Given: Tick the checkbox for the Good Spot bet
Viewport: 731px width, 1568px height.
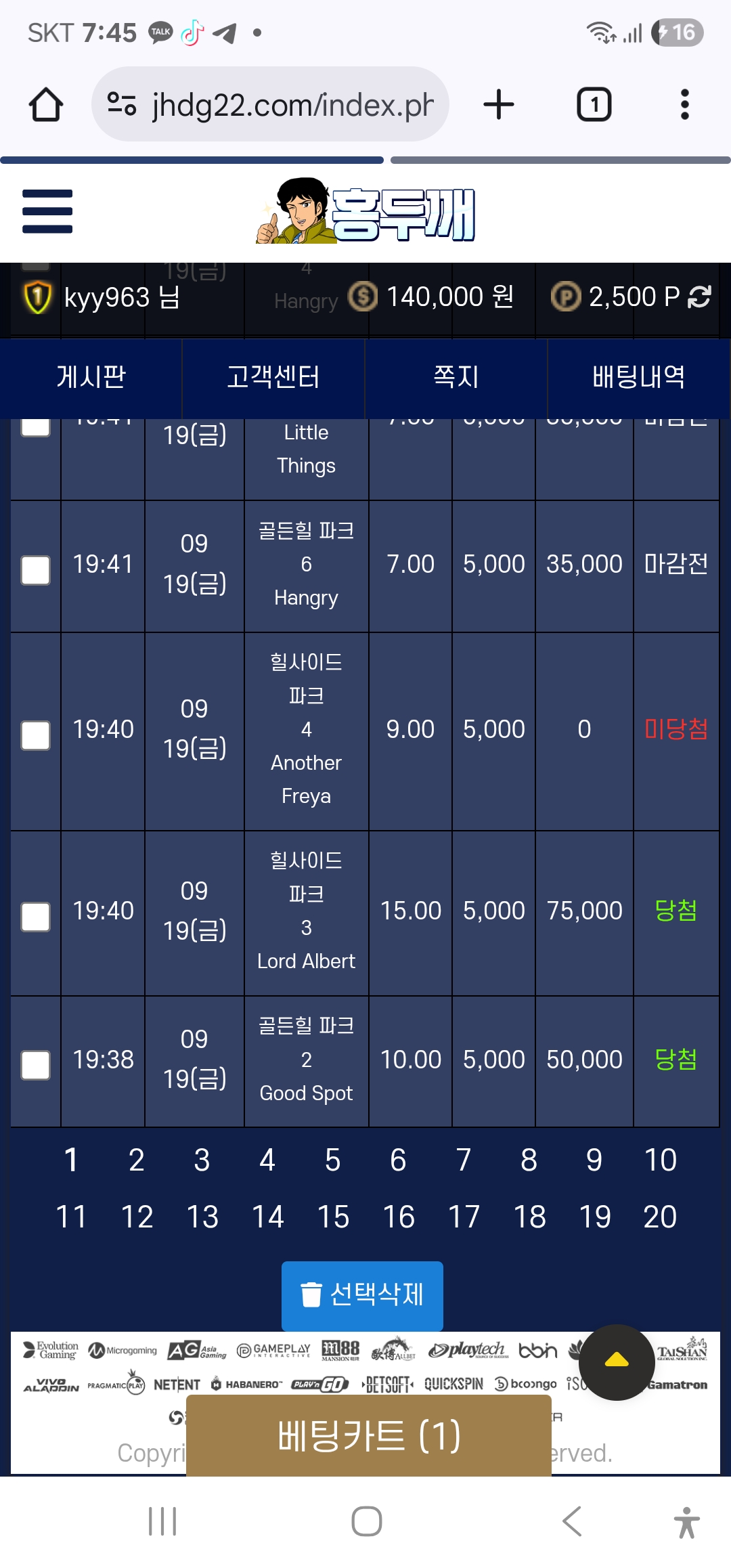Looking at the screenshot, I should click(x=36, y=1065).
